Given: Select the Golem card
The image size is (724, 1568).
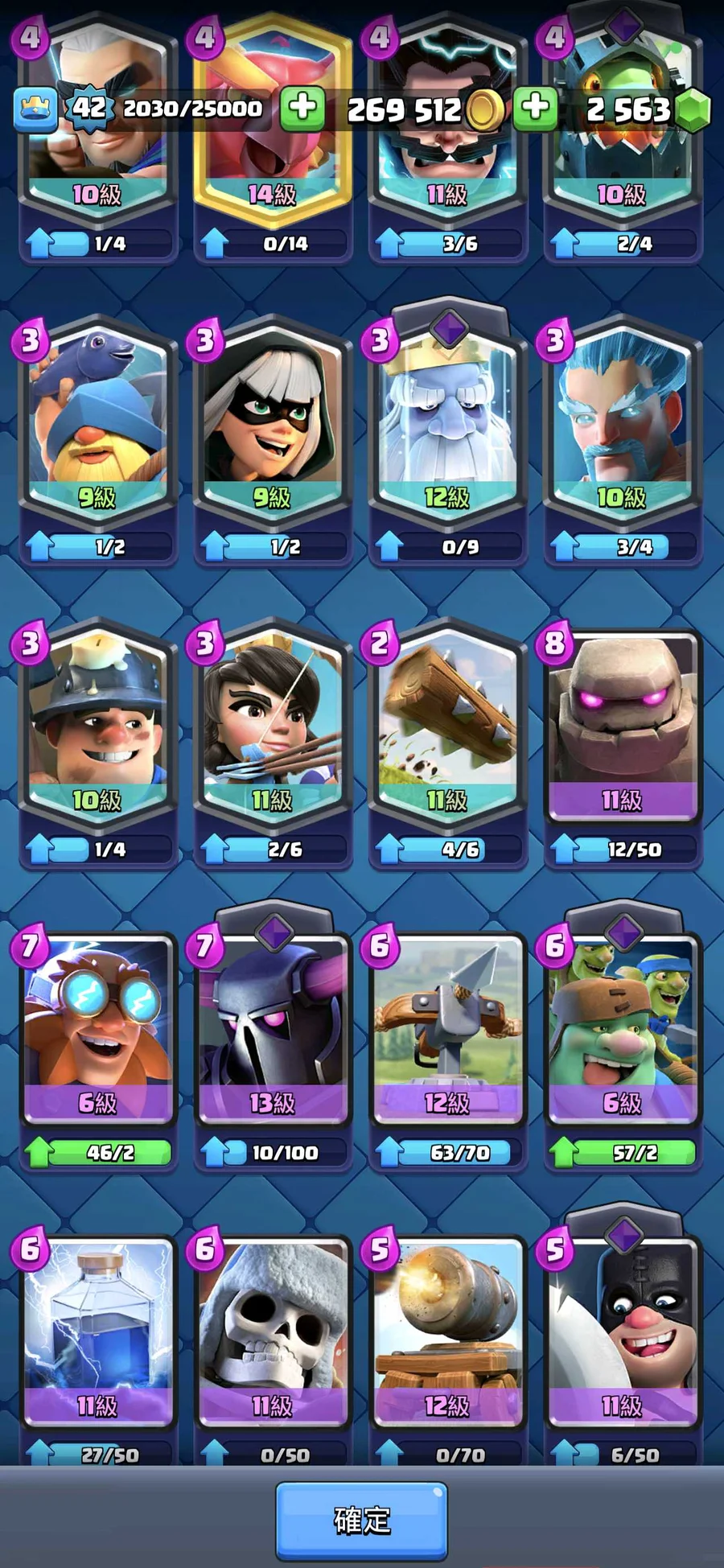Looking at the screenshot, I should [622, 724].
